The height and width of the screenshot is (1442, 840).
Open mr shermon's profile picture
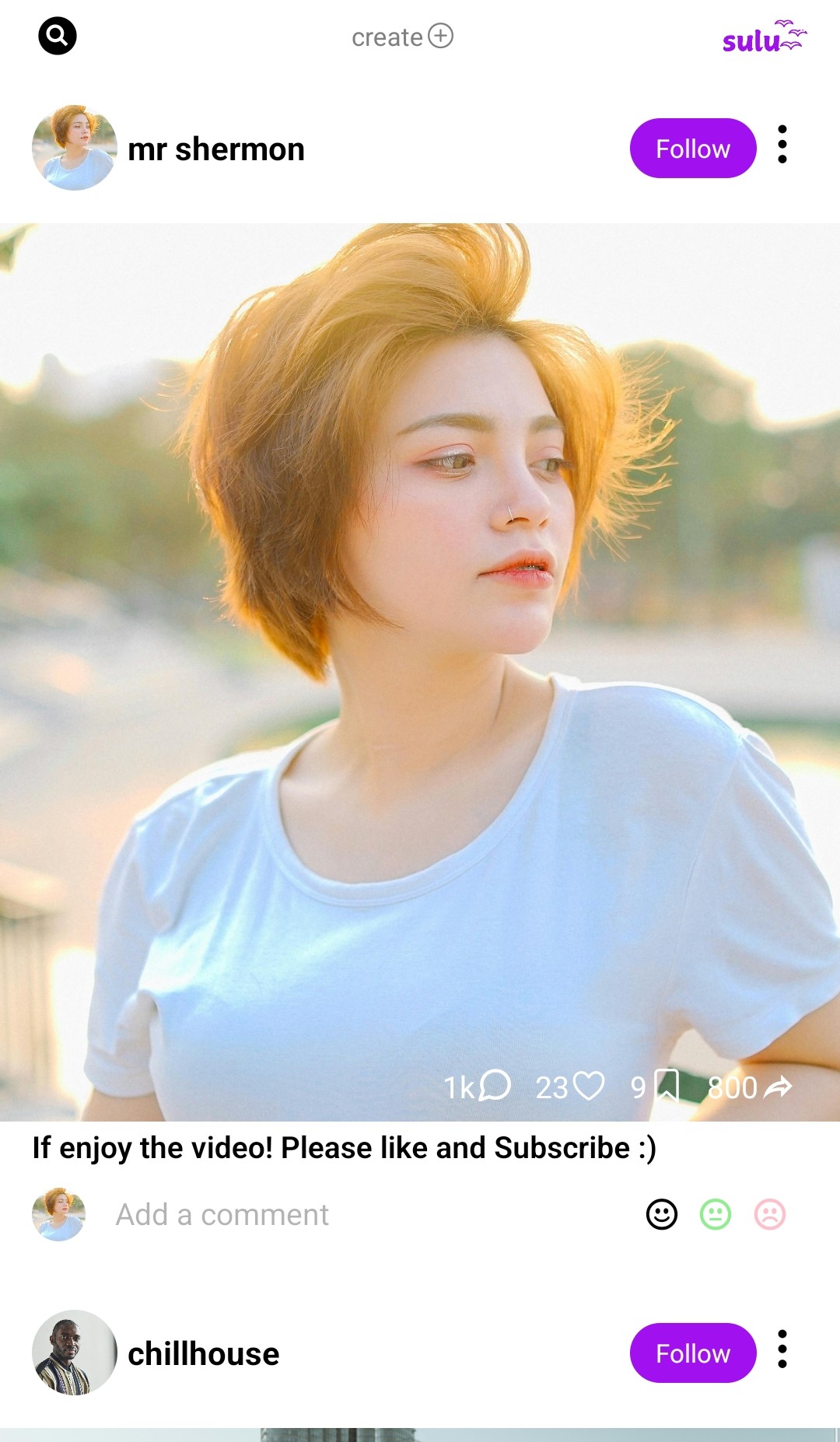point(75,148)
